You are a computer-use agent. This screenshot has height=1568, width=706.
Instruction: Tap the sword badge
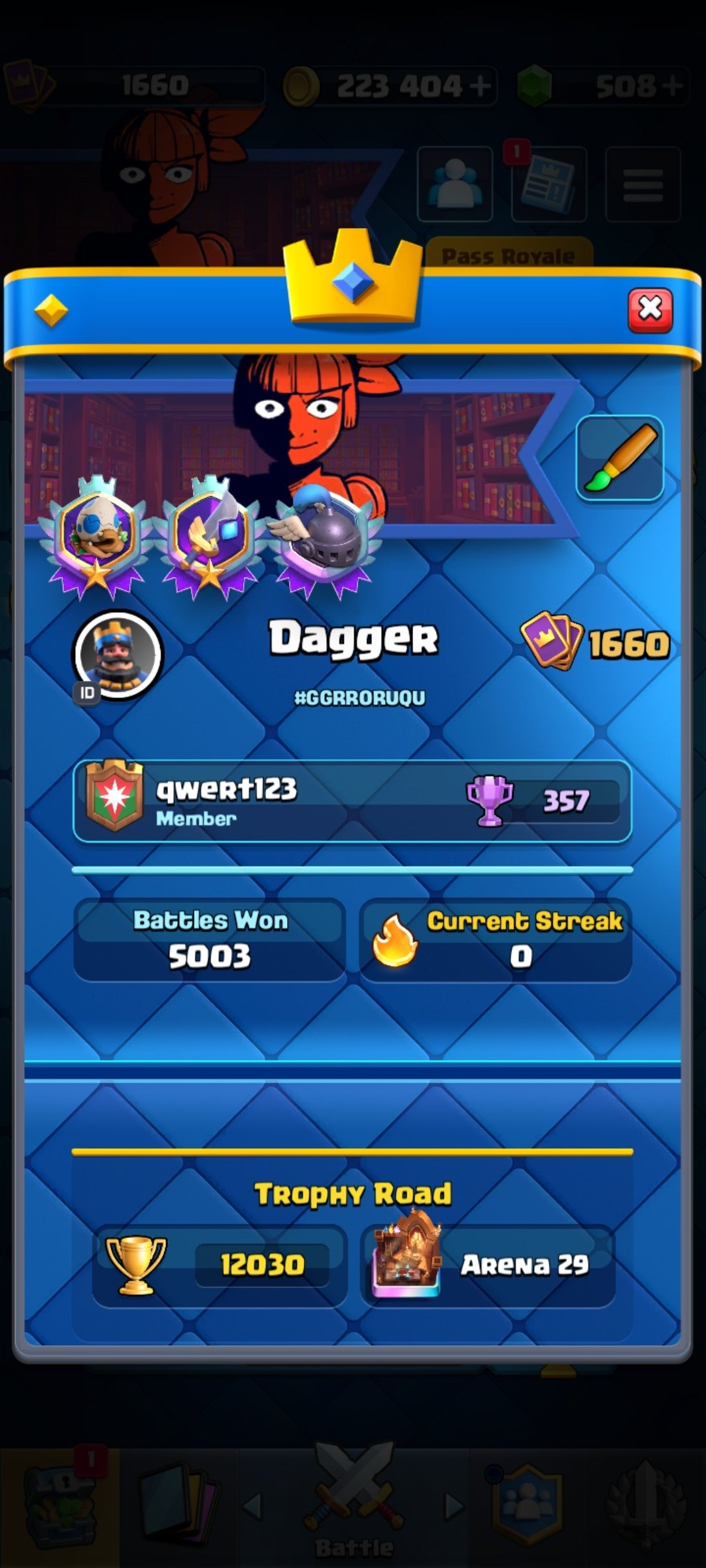(x=210, y=536)
